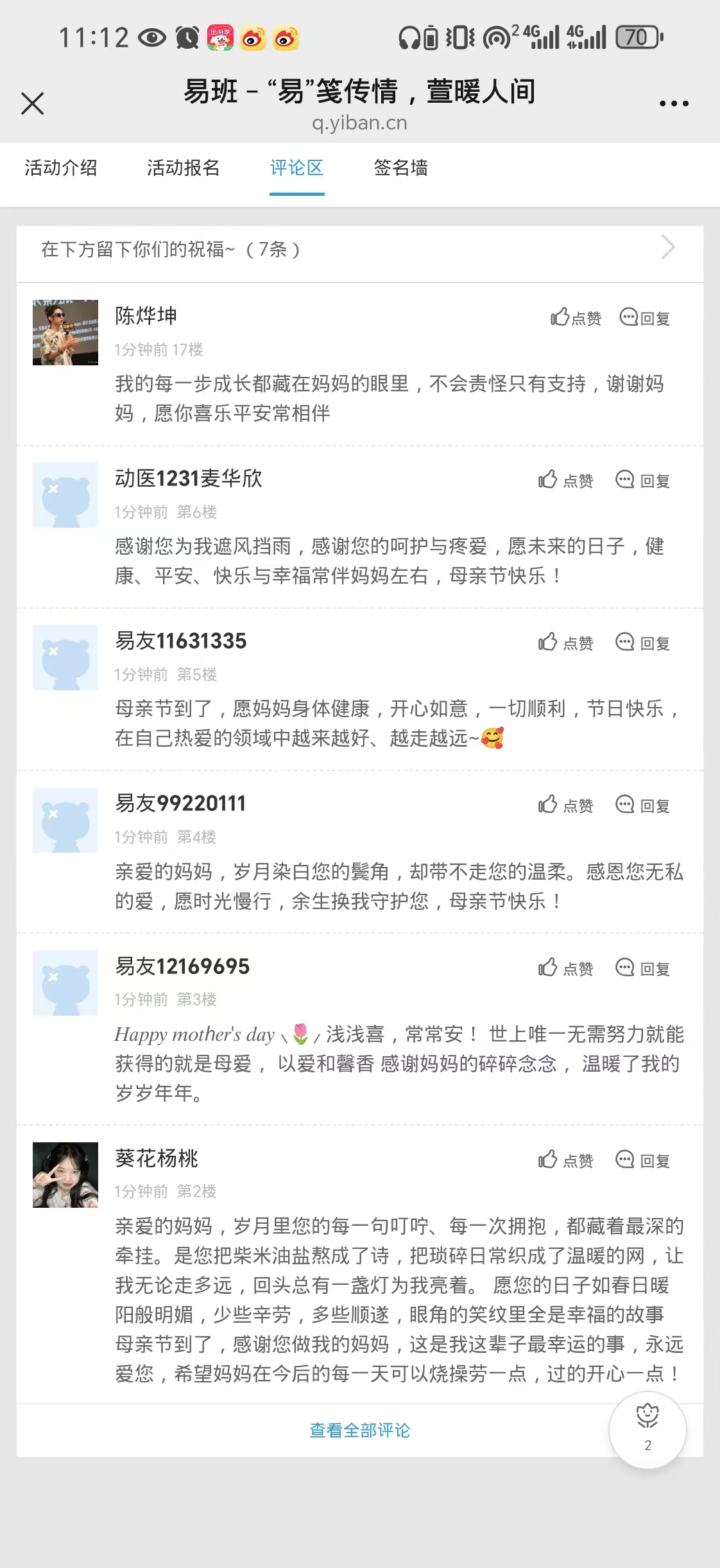Give a like to 易友11631335's comment
Image resolution: width=720 pixels, height=1568 pixels.
click(565, 643)
